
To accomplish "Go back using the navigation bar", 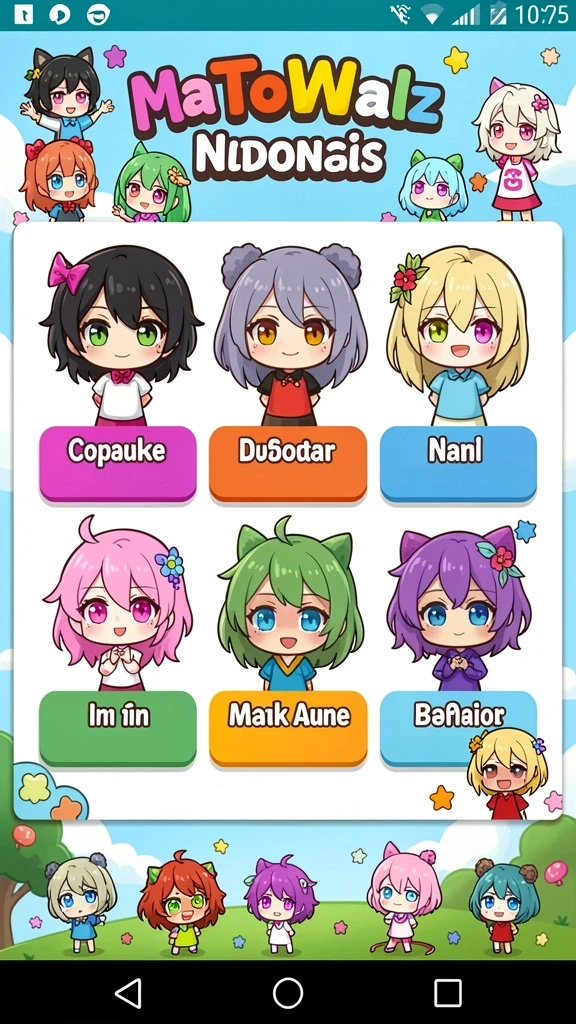I will click(128, 993).
